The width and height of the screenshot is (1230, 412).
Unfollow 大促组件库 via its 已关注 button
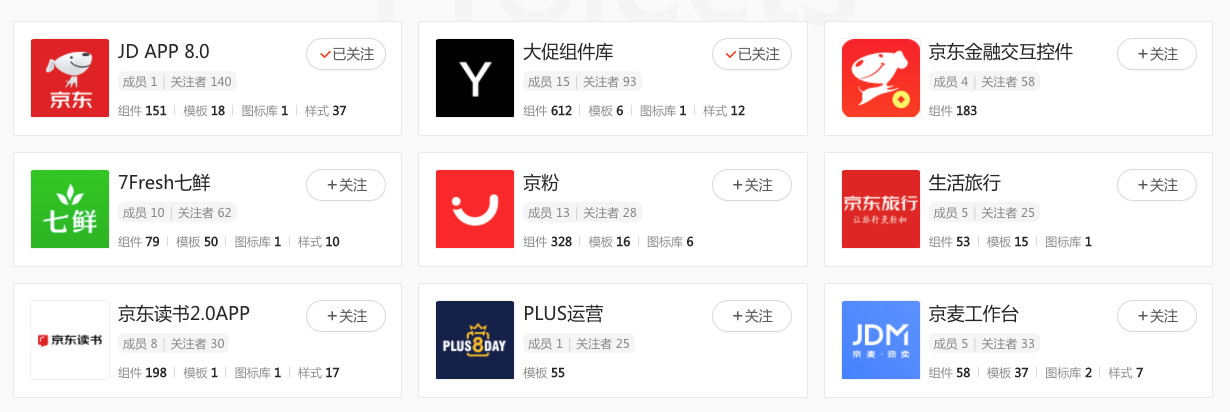coord(752,54)
